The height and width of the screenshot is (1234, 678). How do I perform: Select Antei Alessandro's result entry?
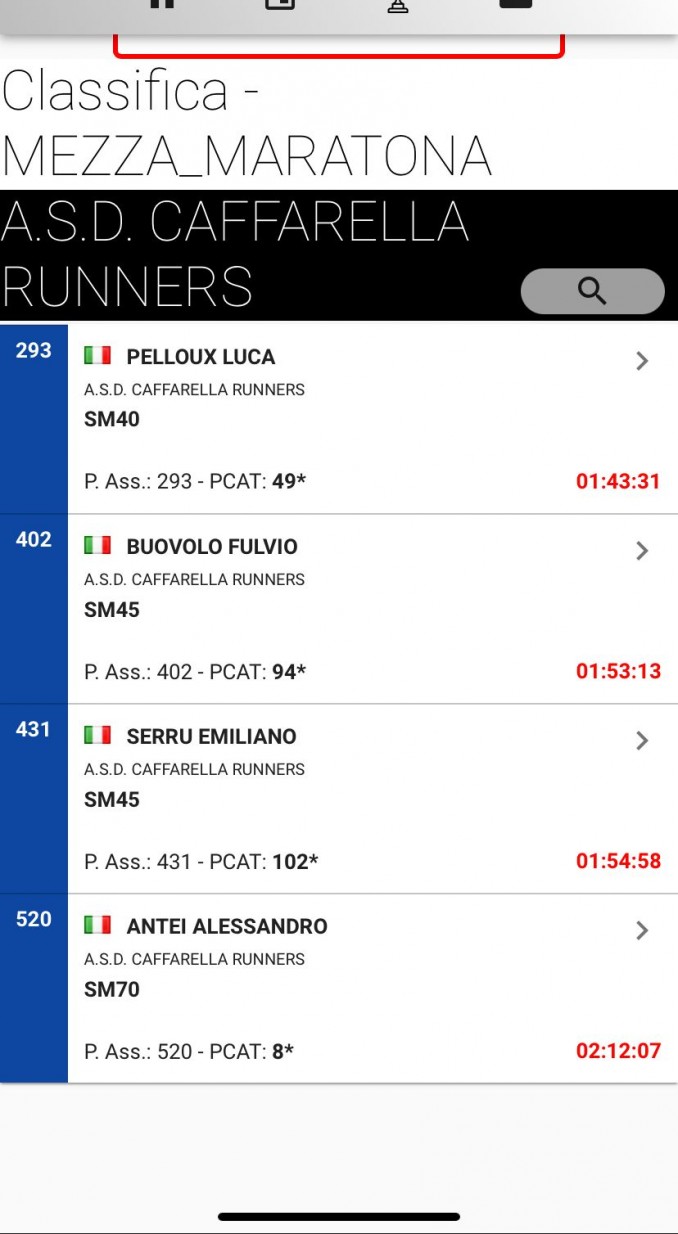click(339, 989)
